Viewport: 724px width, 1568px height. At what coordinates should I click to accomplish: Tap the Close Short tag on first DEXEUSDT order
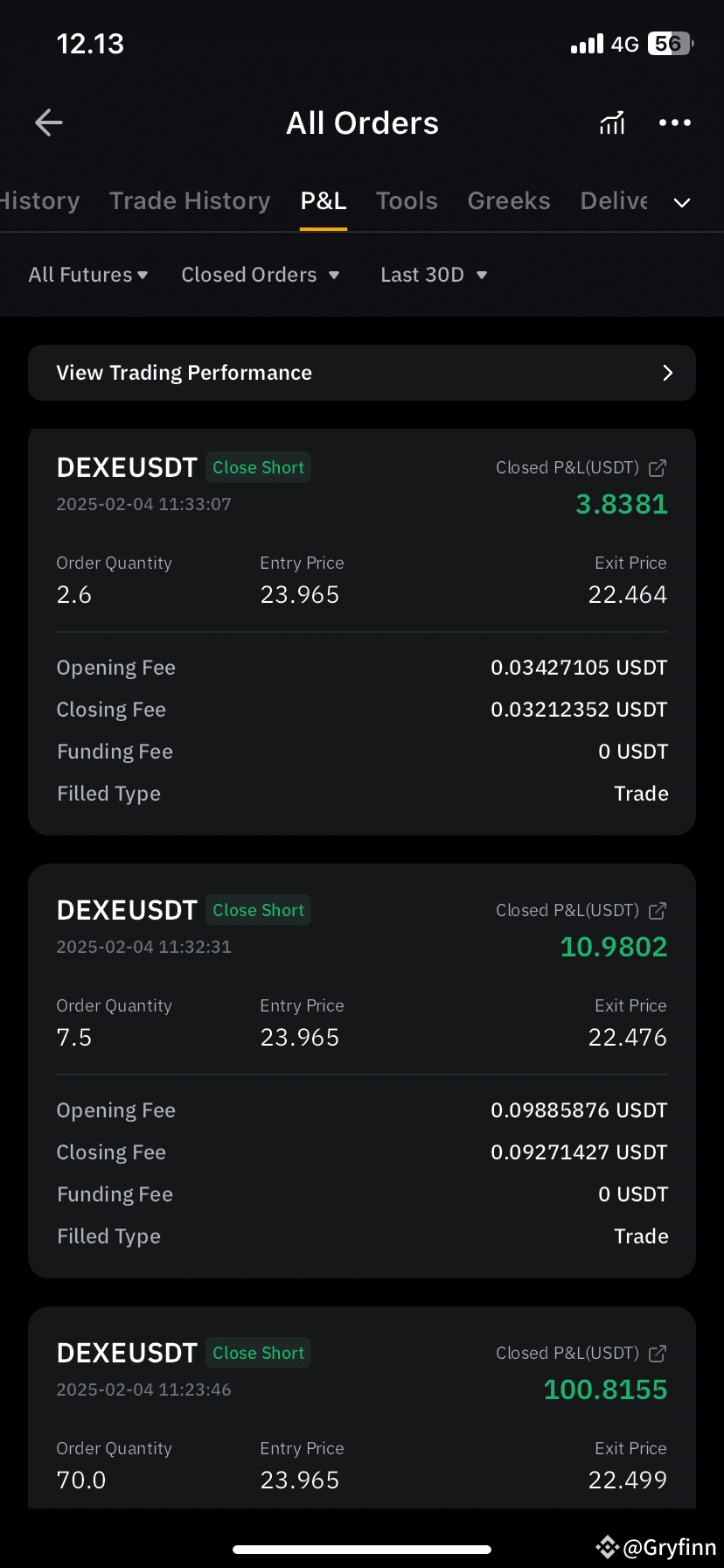point(258,467)
